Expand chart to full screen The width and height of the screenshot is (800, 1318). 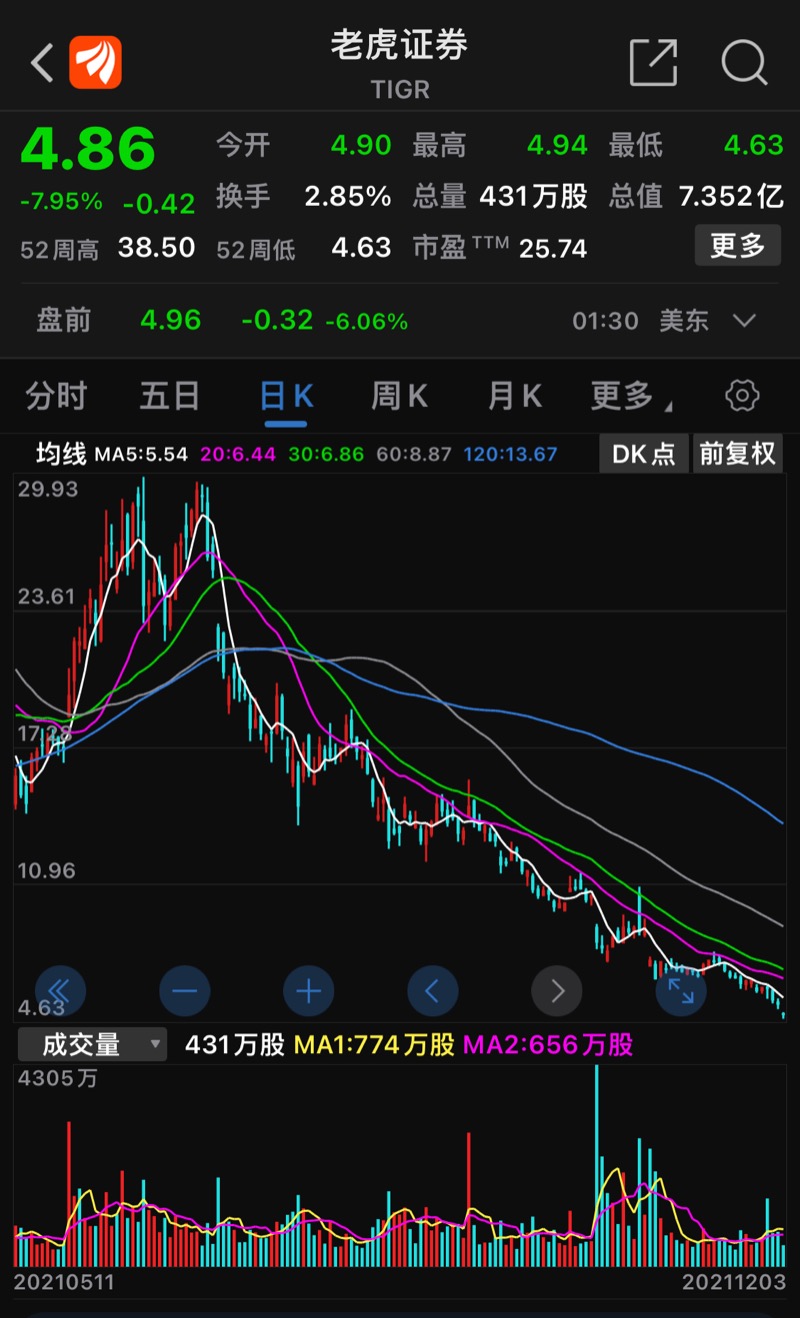point(681,991)
